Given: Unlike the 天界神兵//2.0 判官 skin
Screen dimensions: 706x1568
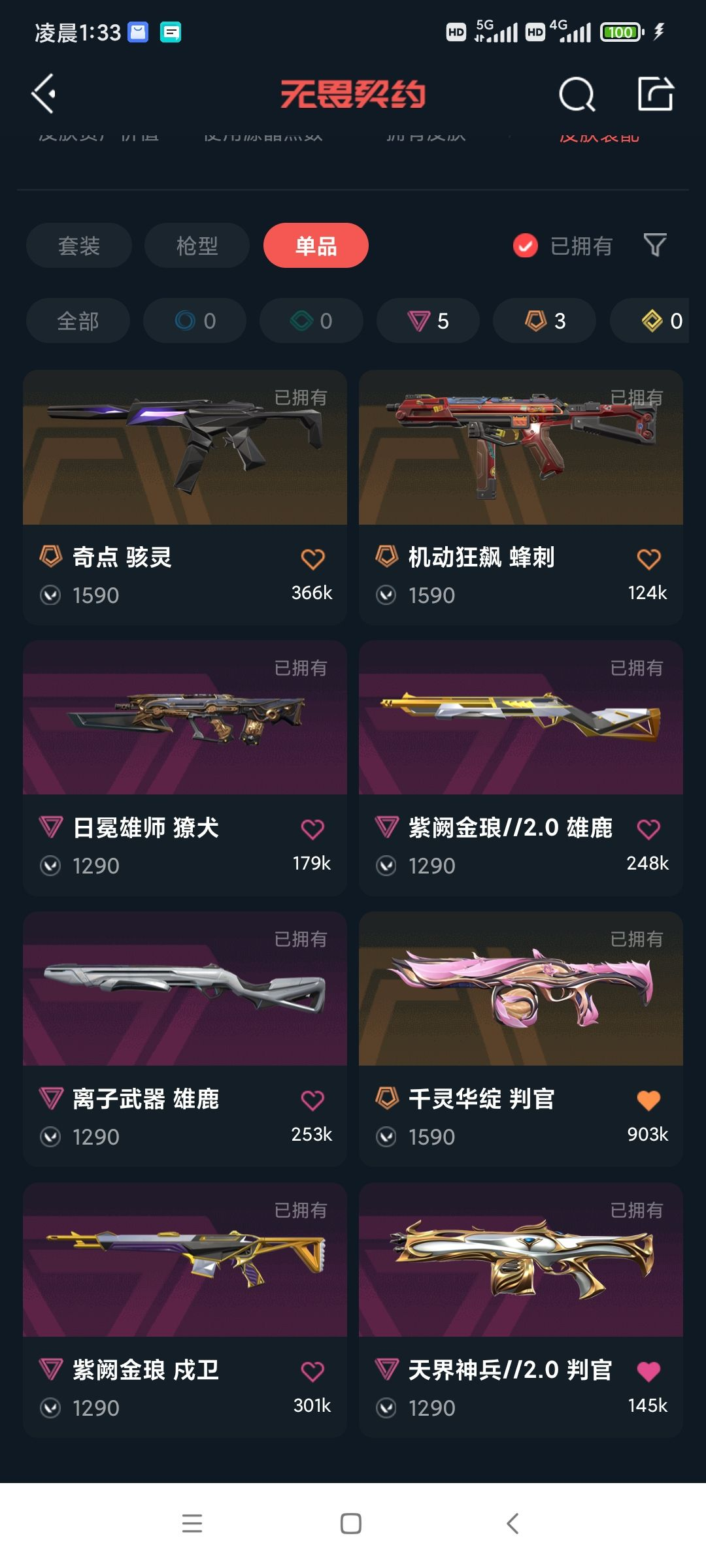Looking at the screenshot, I should coord(648,1371).
